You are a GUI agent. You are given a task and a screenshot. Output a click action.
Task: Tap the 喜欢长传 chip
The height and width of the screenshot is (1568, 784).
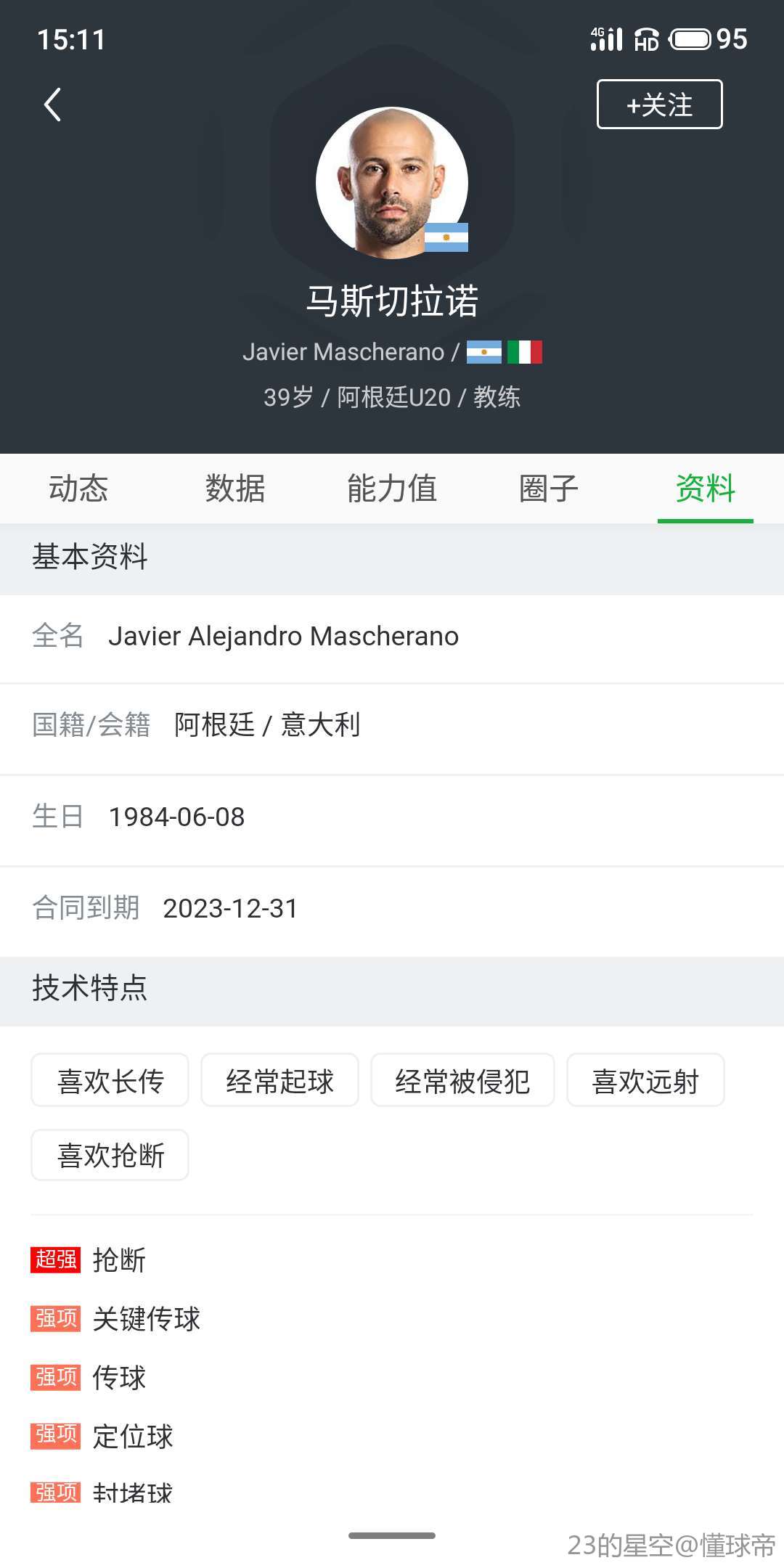point(110,1080)
